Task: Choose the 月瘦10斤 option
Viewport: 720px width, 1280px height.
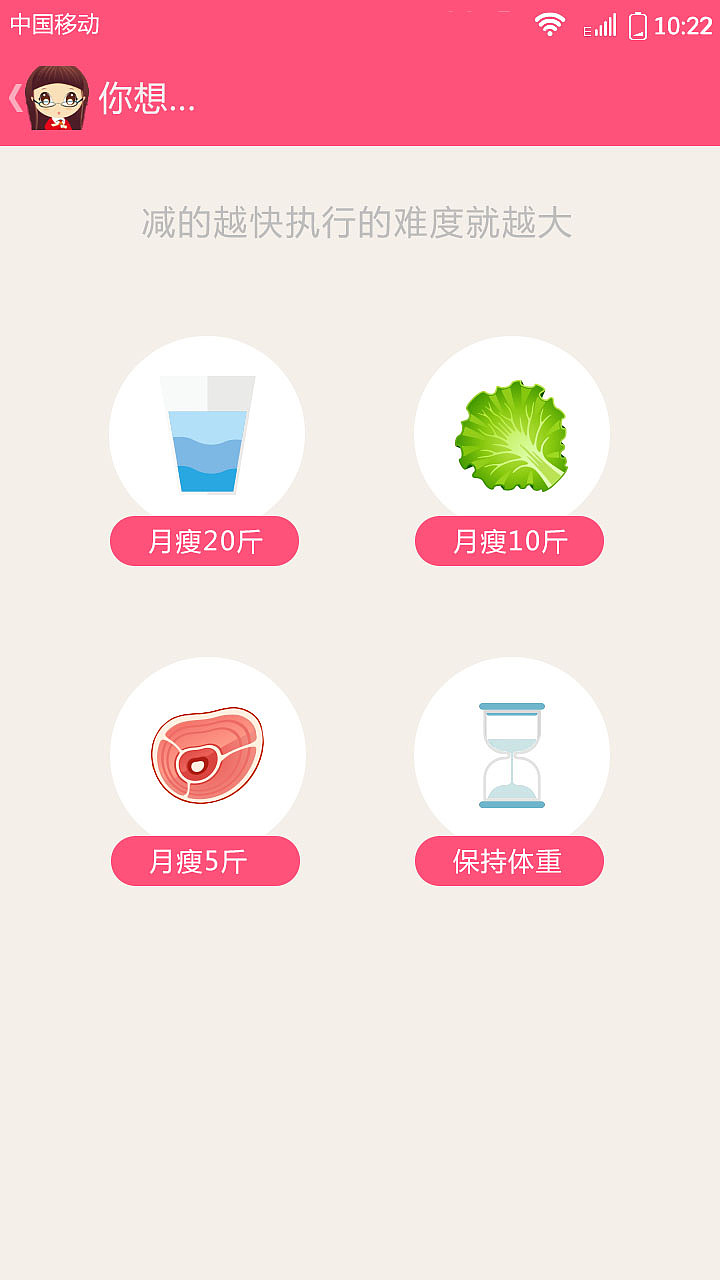Action: point(508,541)
